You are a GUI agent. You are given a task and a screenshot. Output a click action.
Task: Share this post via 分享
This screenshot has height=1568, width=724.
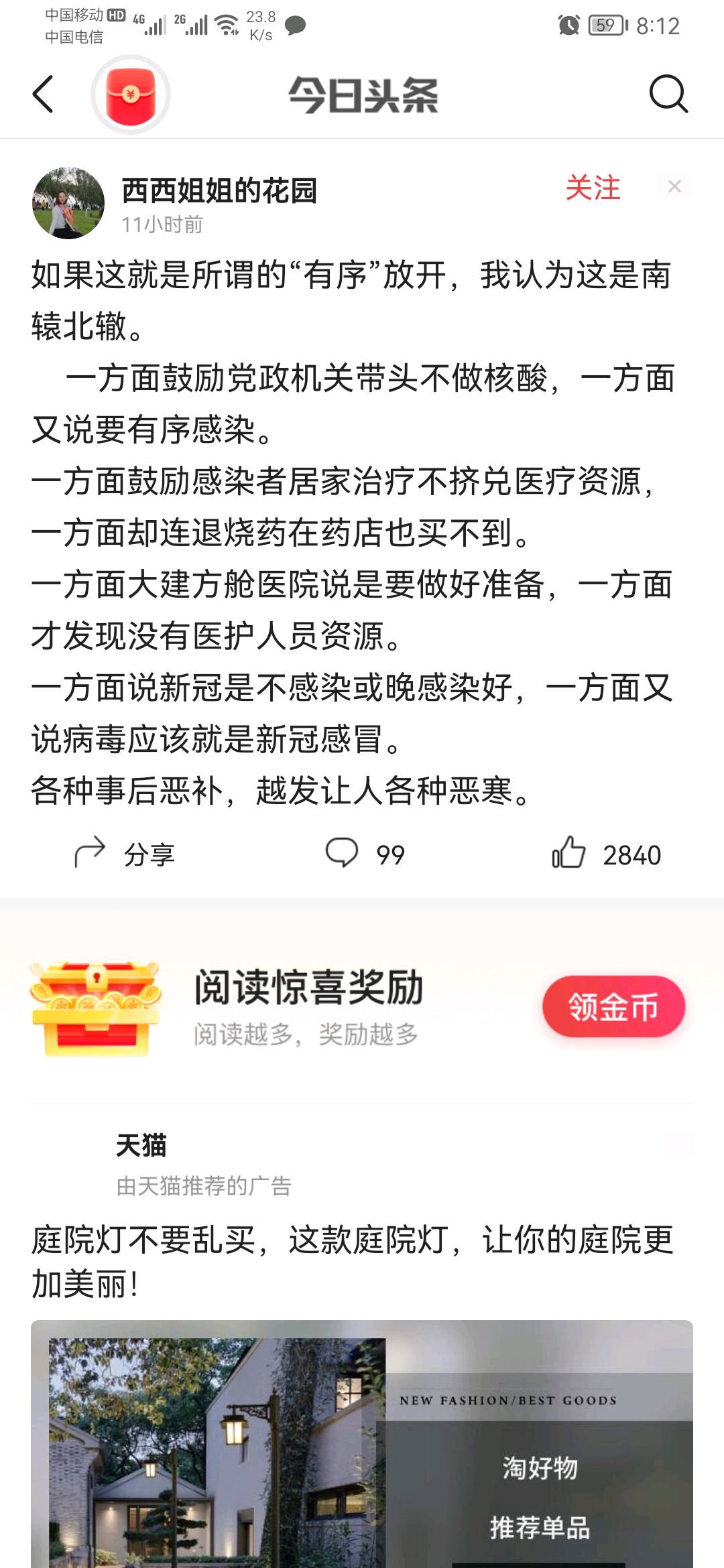tap(125, 854)
